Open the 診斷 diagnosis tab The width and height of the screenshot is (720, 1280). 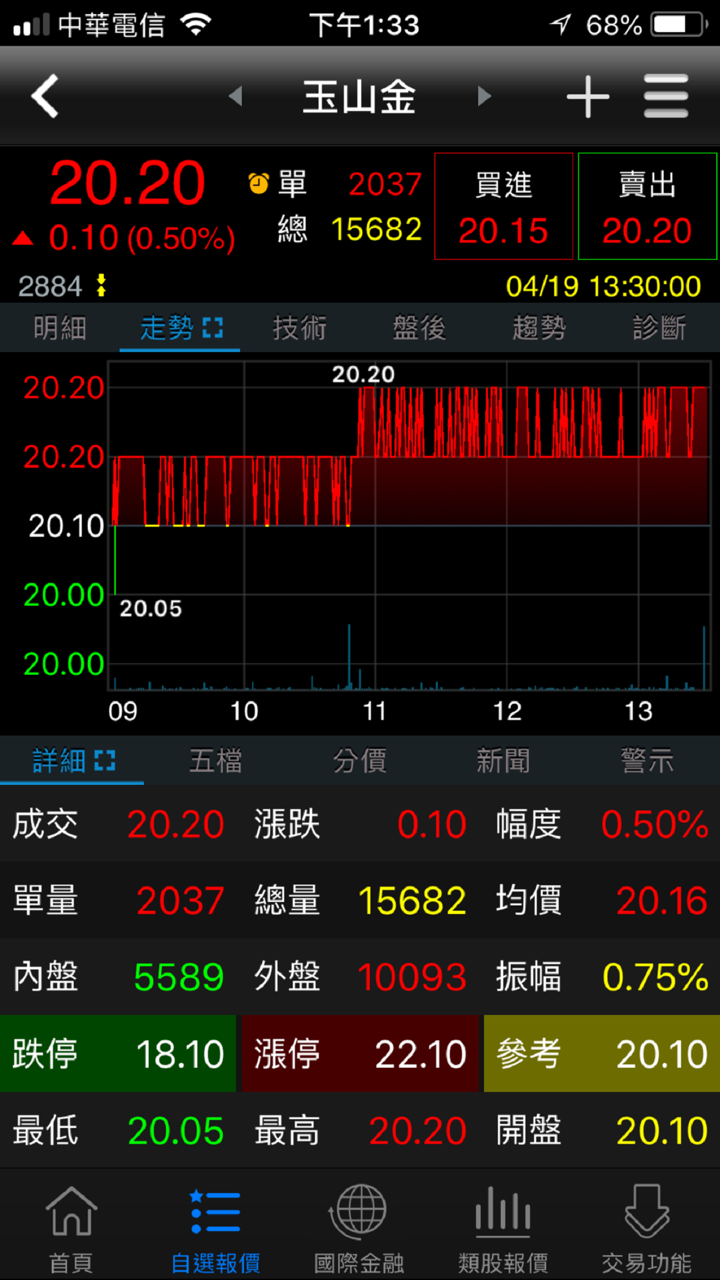coord(659,328)
